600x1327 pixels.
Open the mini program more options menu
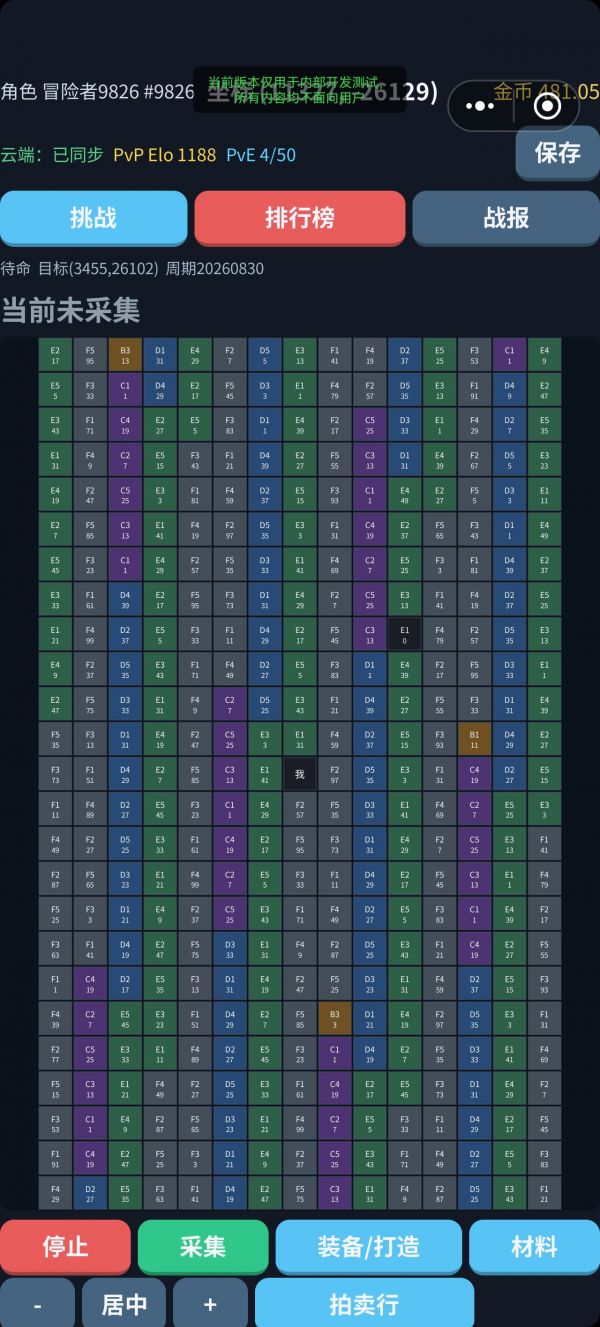[x=481, y=106]
